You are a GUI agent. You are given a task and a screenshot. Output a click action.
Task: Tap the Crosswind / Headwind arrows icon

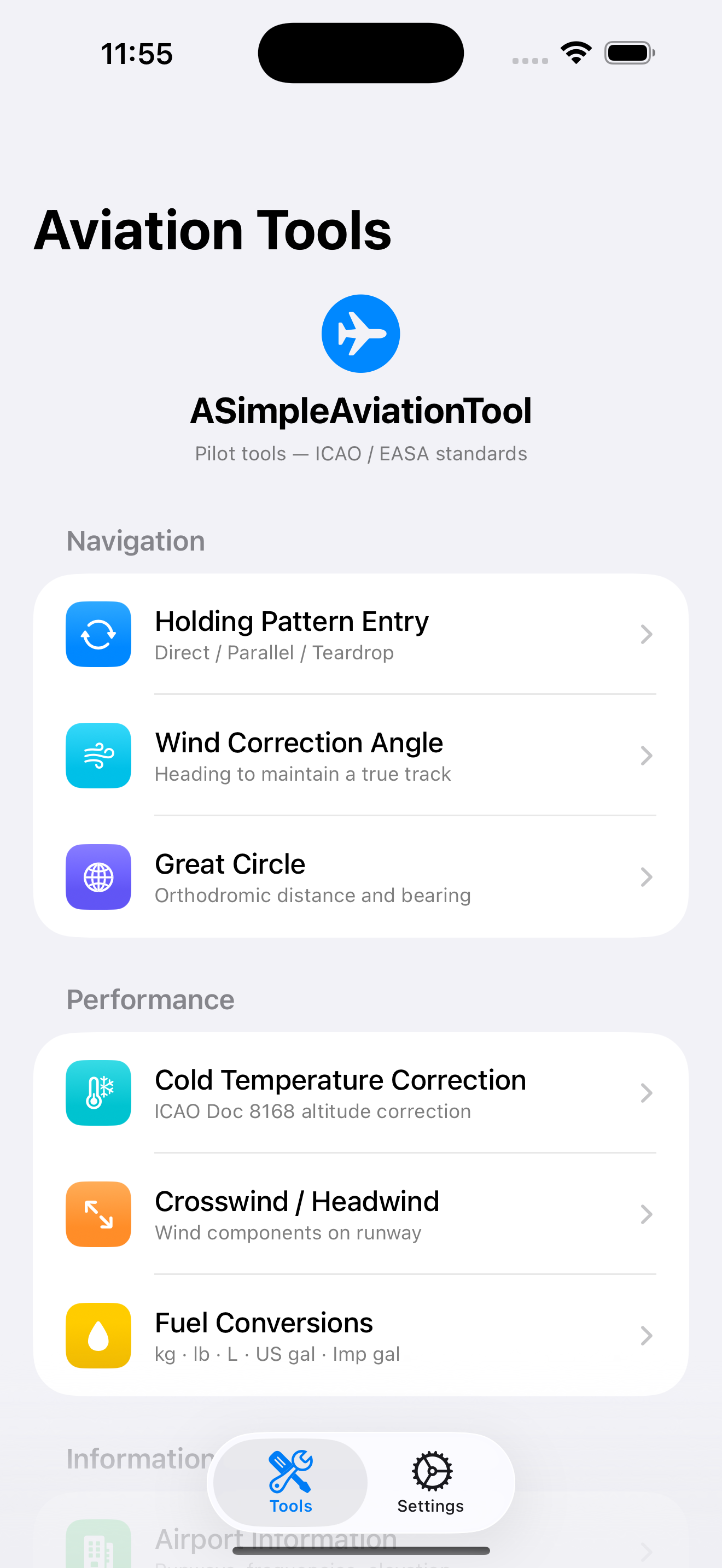pyautogui.click(x=98, y=1214)
